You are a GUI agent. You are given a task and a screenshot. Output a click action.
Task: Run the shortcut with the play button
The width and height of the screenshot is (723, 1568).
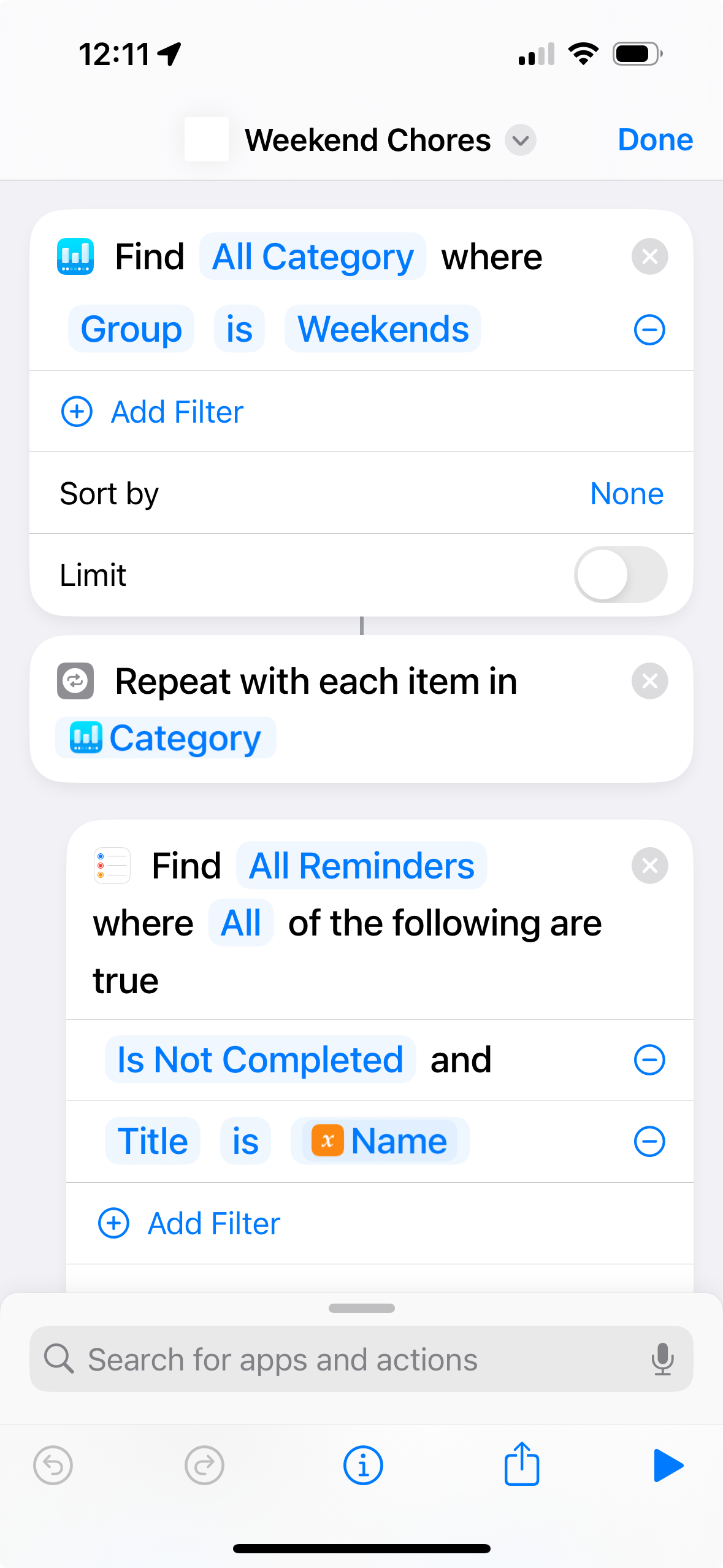click(668, 1466)
